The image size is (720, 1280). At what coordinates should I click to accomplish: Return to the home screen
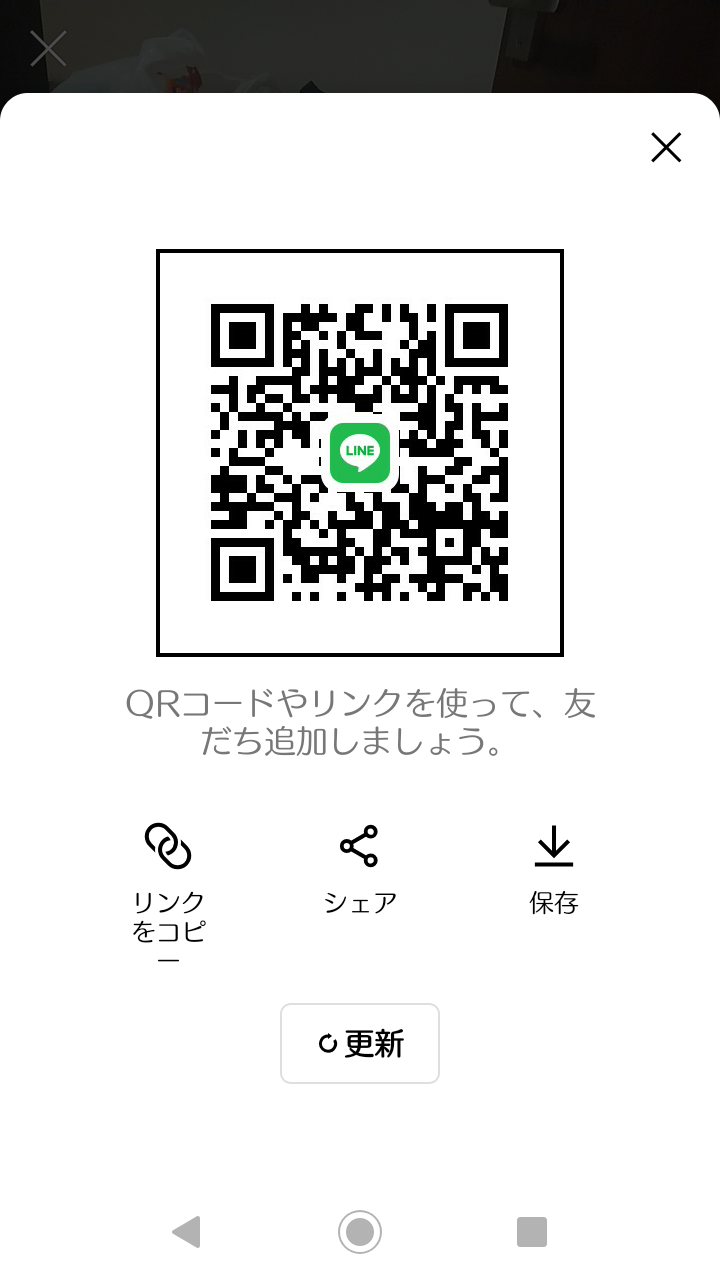point(360,1231)
